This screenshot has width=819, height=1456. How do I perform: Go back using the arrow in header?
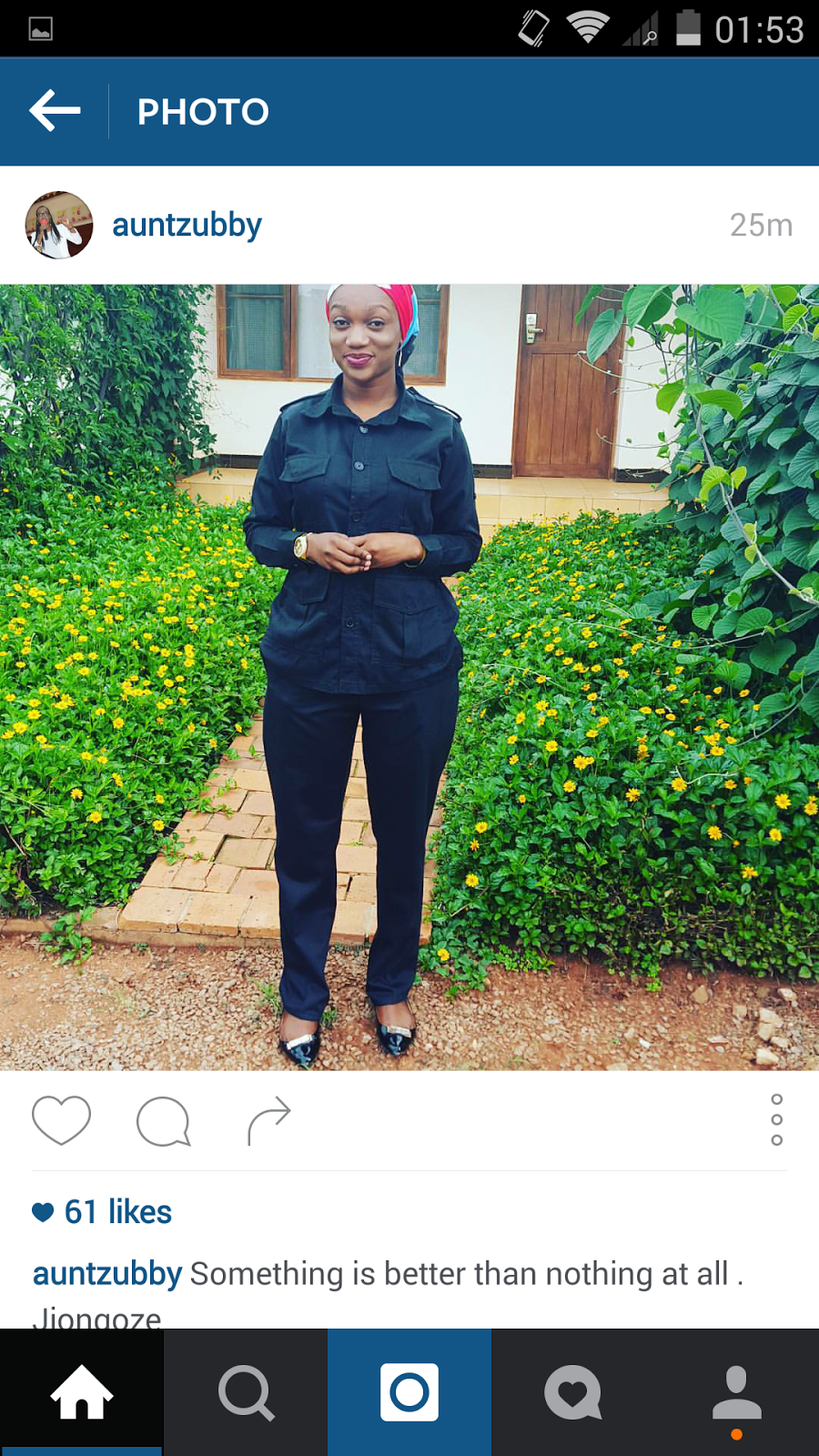55,111
